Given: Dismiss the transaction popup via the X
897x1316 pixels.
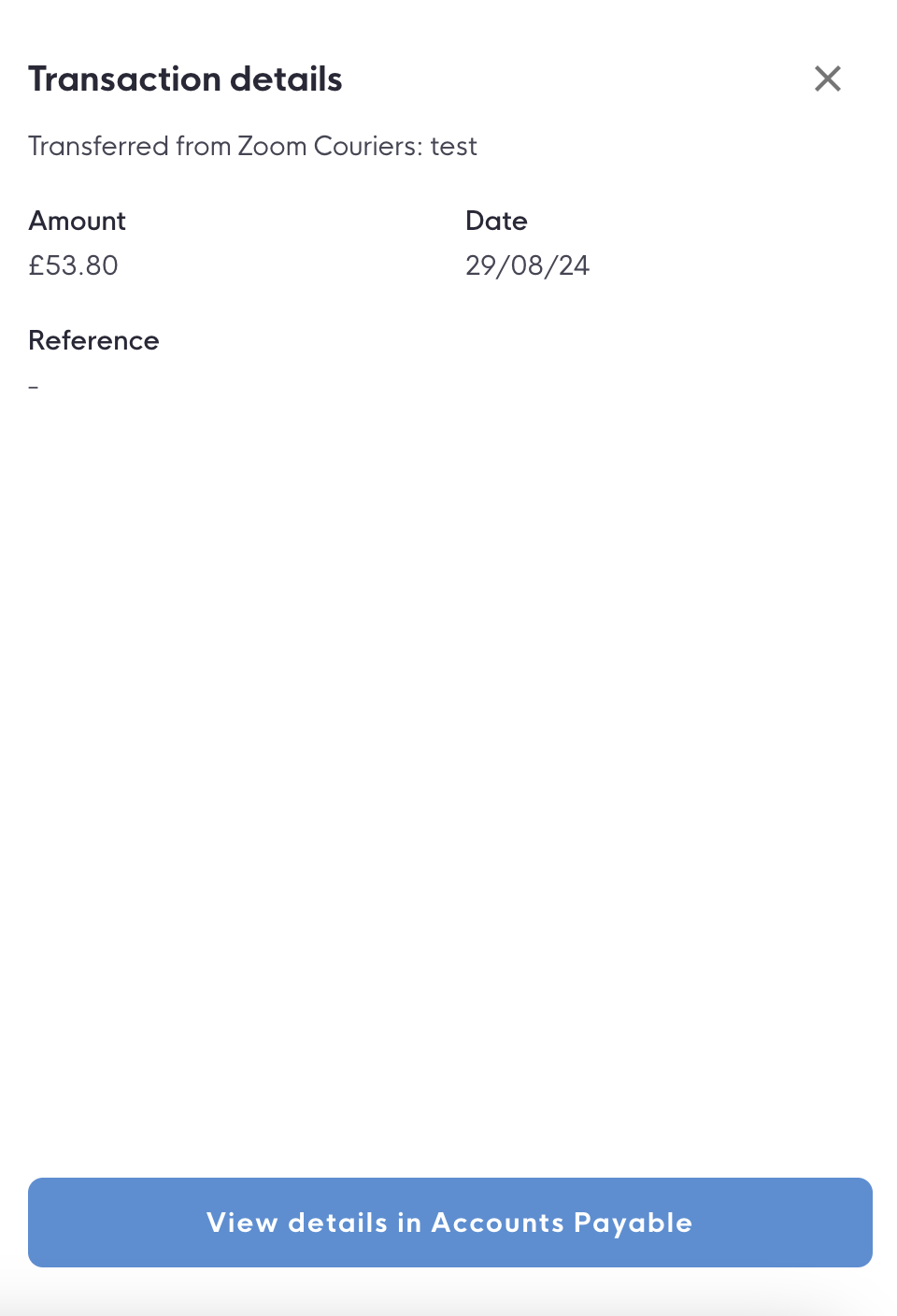Looking at the screenshot, I should [x=828, y=79].
